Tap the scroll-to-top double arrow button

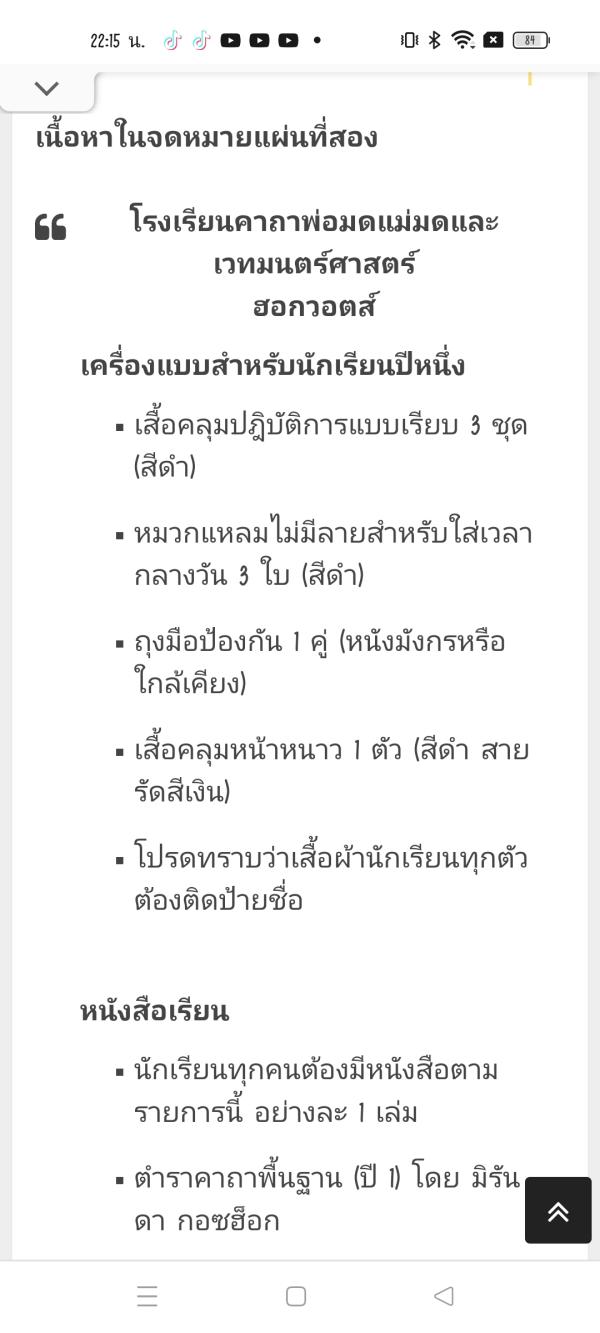coord(558,1210)
